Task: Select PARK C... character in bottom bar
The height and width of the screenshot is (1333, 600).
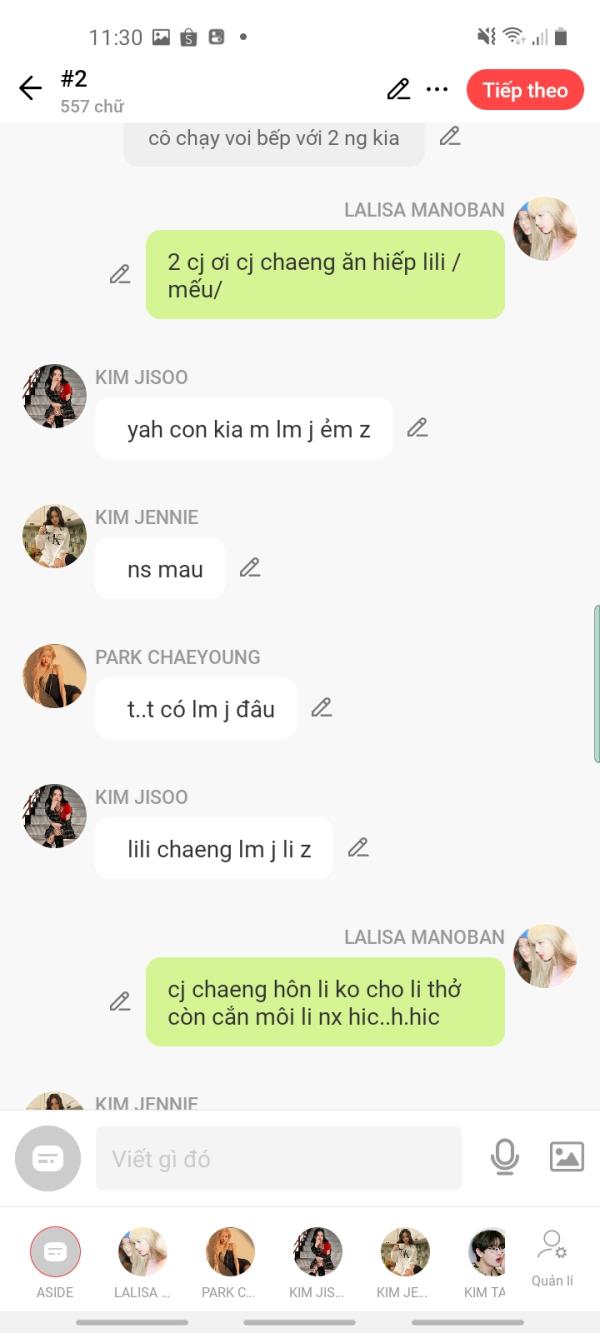Action: (x=229, y=1263)
